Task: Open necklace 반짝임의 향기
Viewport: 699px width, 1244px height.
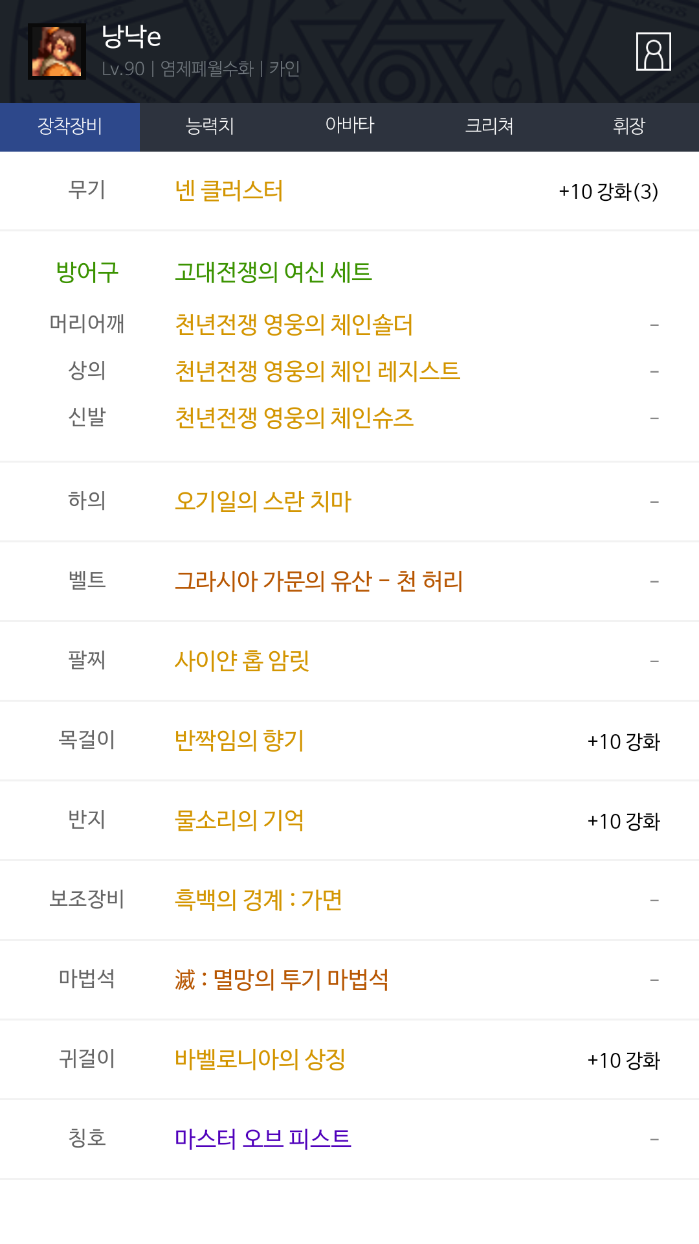Action: 239,741
